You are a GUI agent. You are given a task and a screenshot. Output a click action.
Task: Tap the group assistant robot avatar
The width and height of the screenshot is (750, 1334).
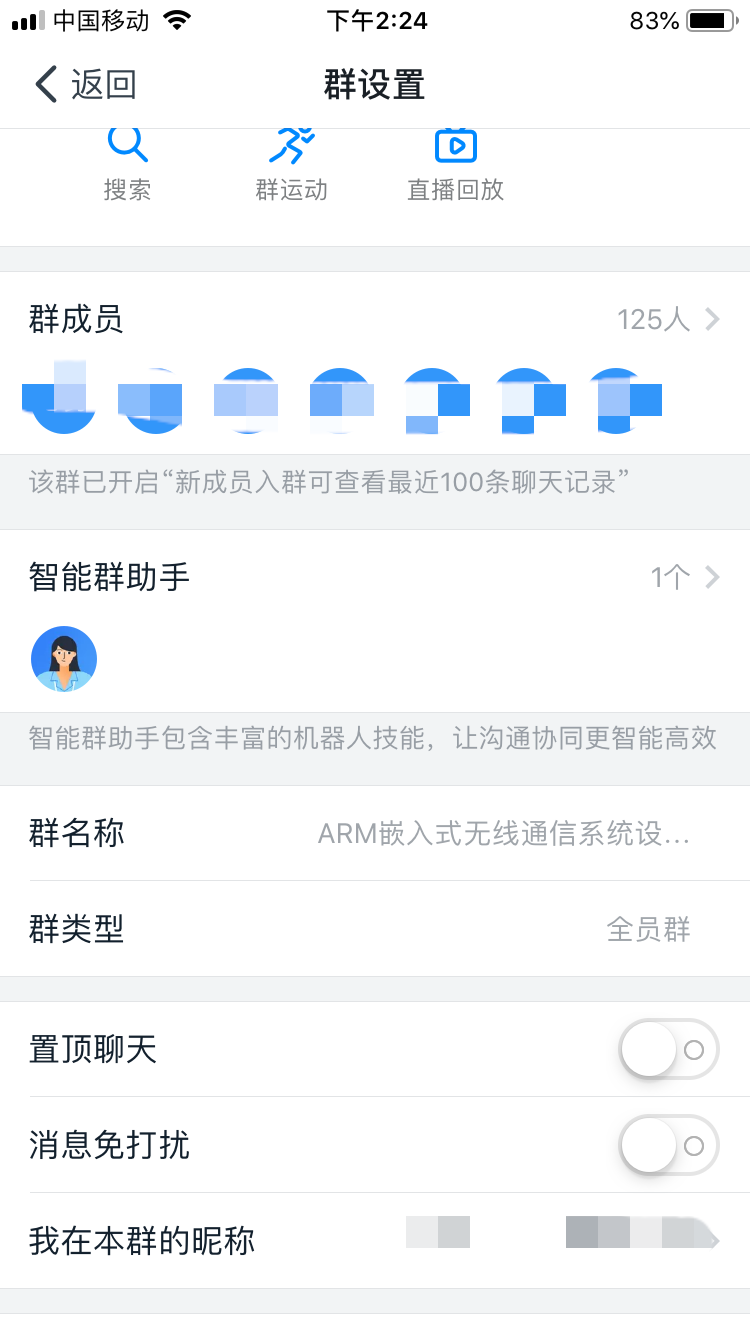[x=64, y=660]
